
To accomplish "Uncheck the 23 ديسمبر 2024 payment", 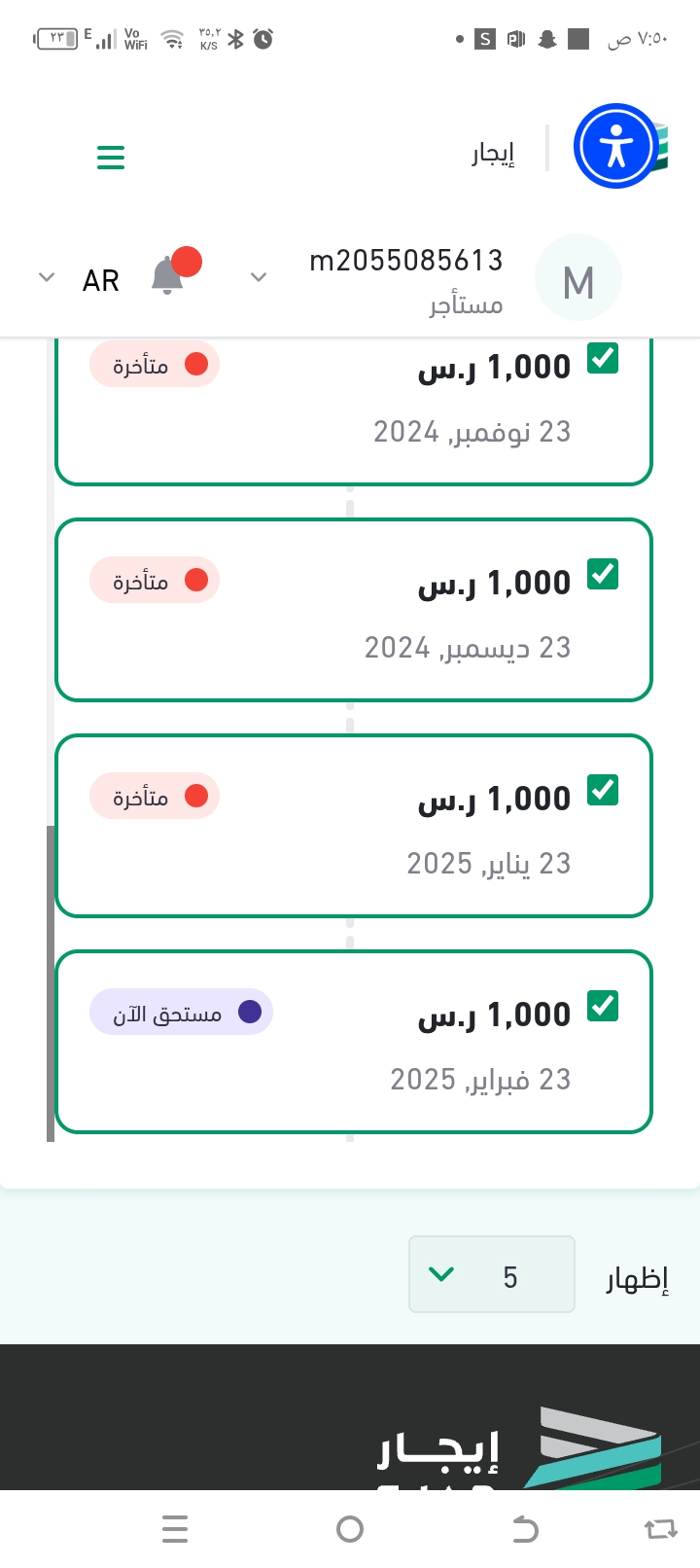I will pos(603,575).
